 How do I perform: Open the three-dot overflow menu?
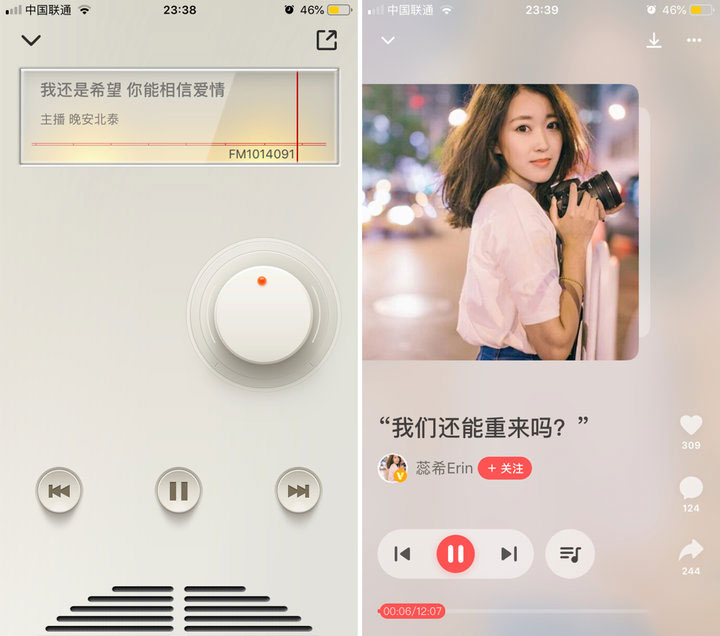point(694,41)
